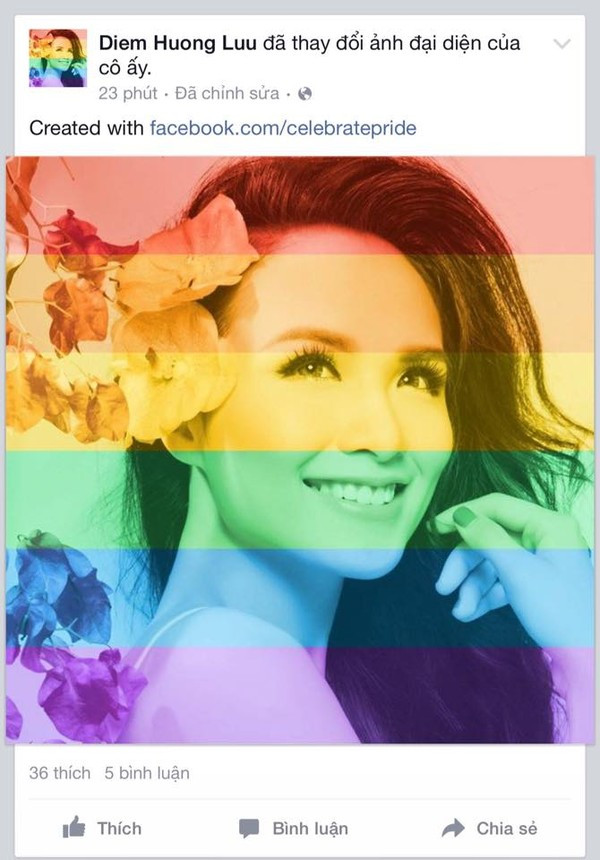The width and height of the screenshot is (600, 860).
Task: Open the facebook.com/celebratepride link
Action: pyautogui.click(x=283, y=128)
